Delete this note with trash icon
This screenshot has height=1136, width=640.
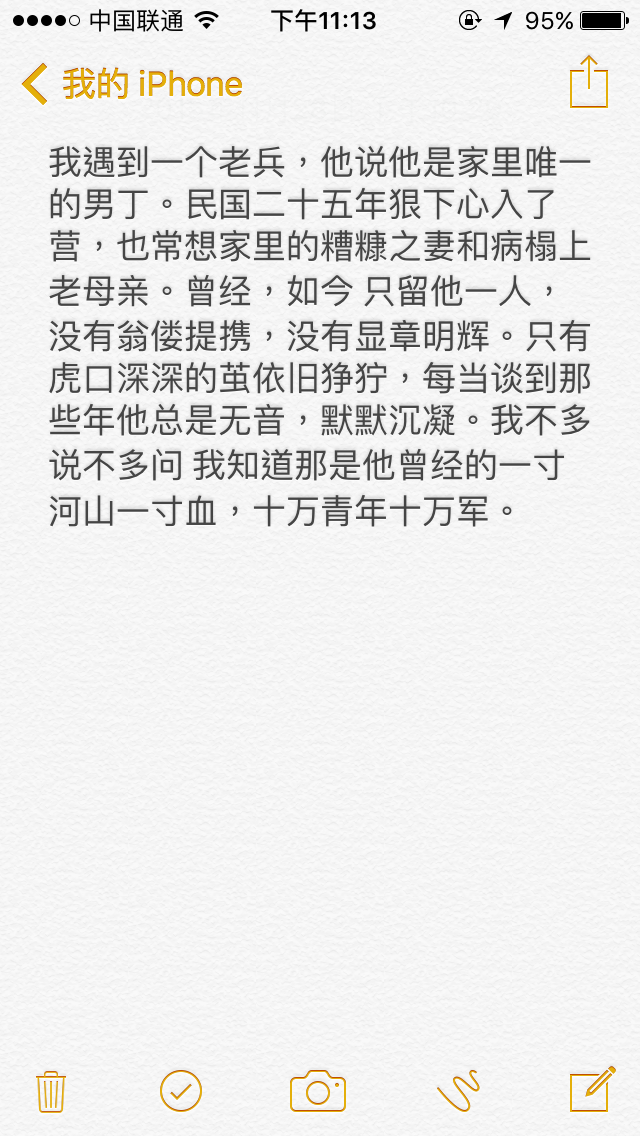coord(51,1090)
